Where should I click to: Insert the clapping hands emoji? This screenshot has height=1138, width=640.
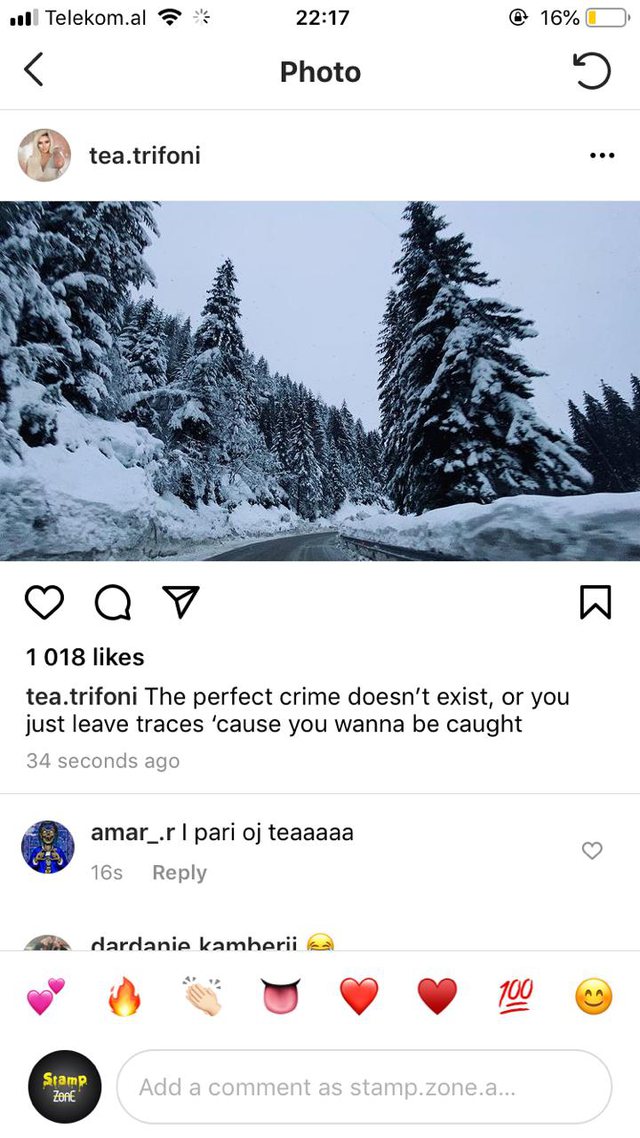(202, 996)
